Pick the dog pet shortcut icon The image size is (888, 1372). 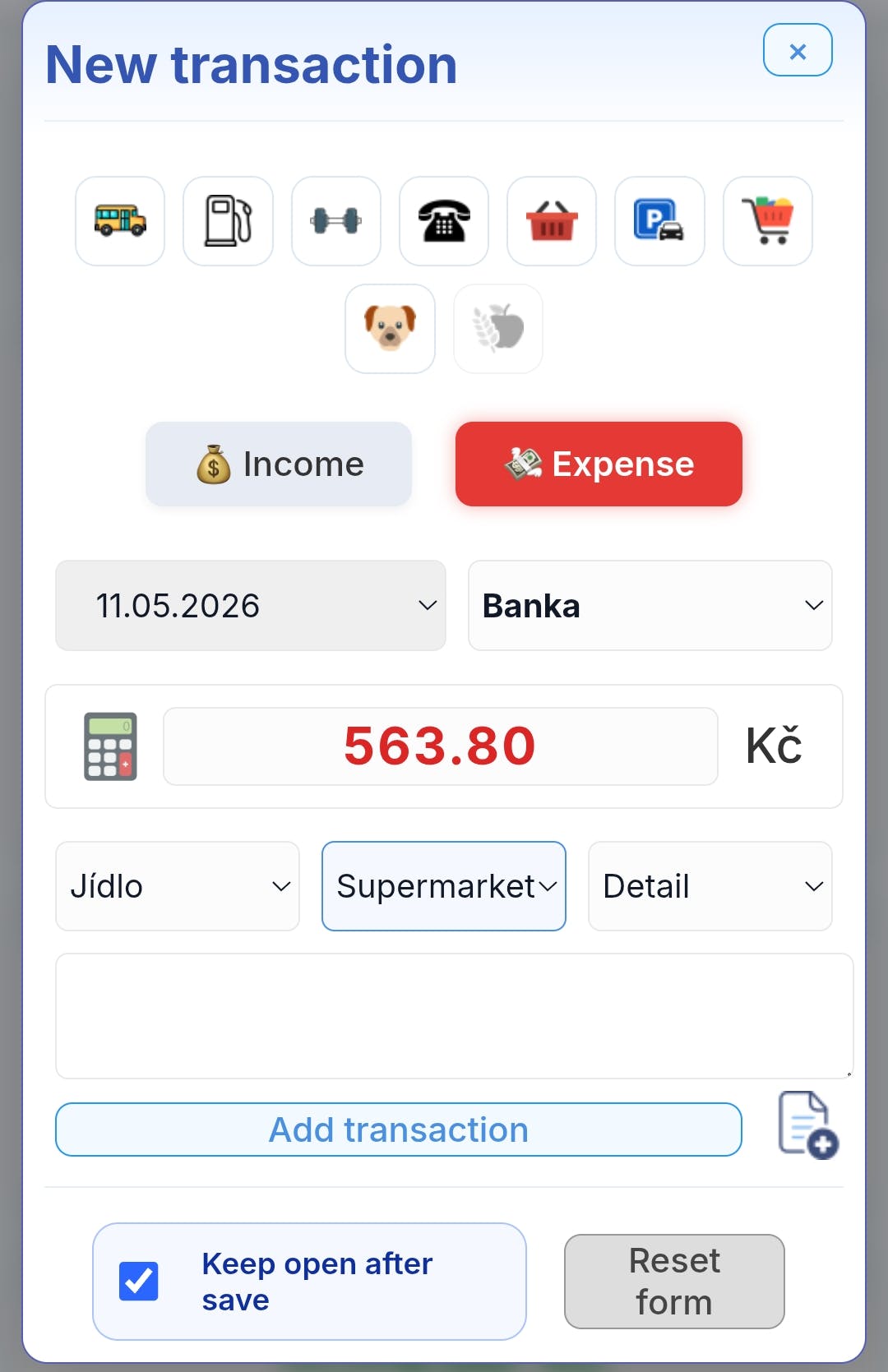(390, 329)
